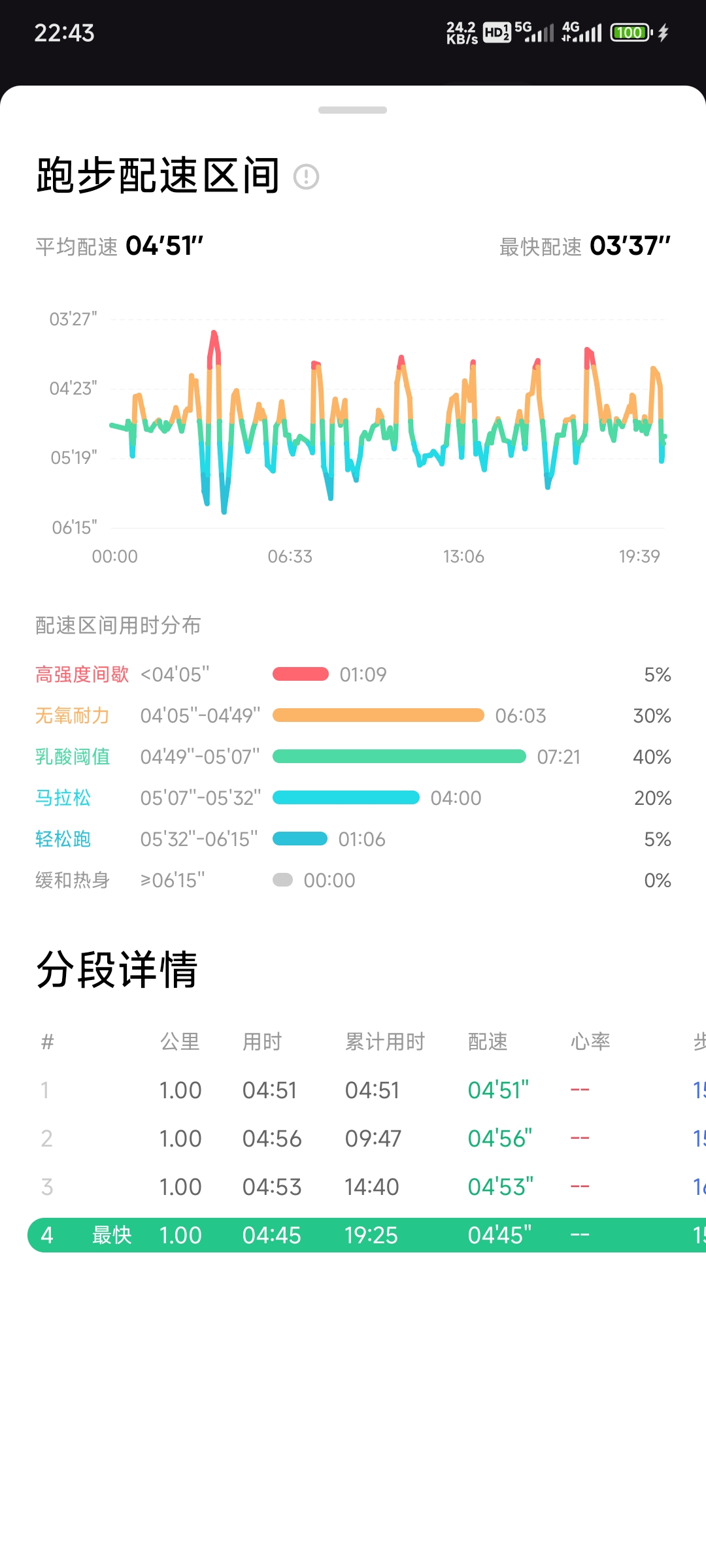
Task: Open the info icon beside 跑步配速区间
Action: point(306,177)
